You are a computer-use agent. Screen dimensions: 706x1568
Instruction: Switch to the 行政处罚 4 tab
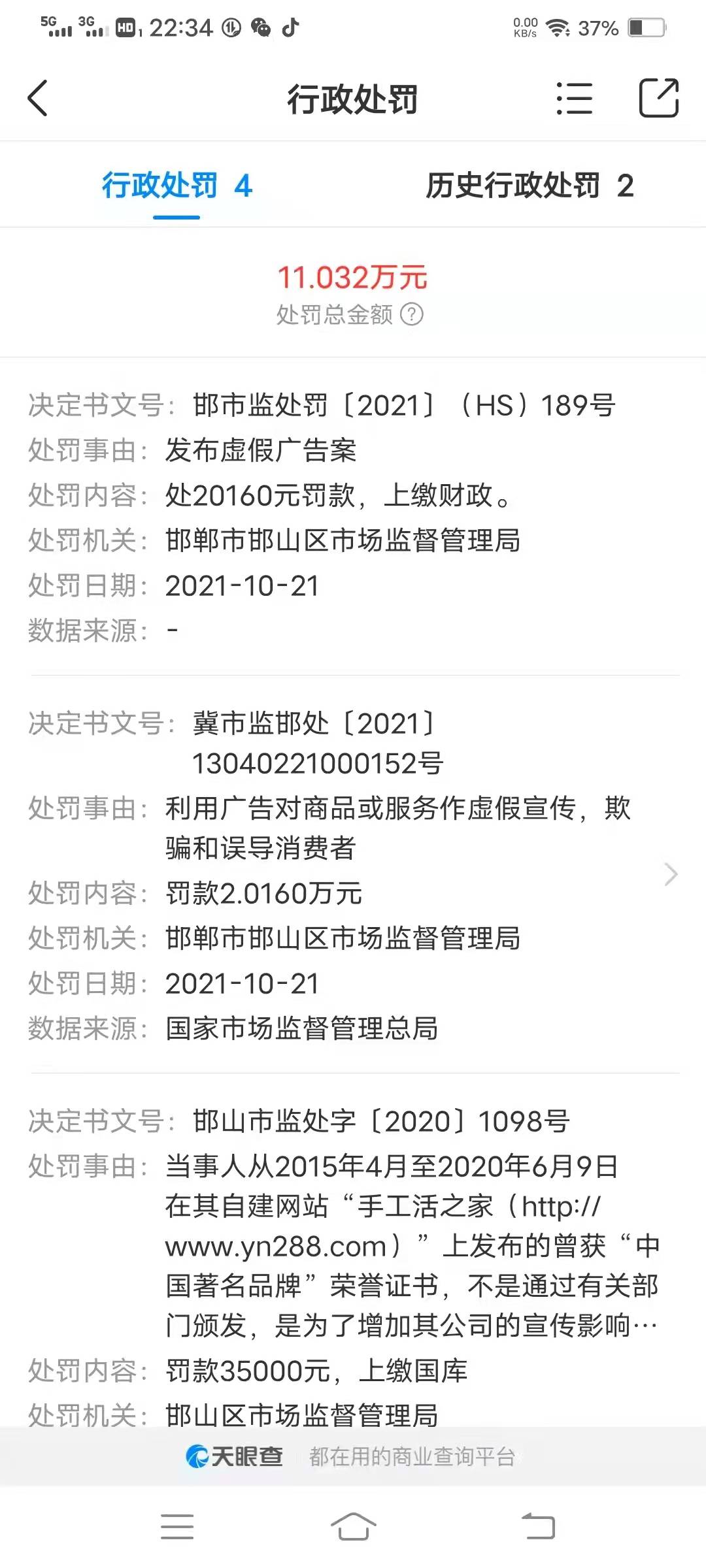coord(176,186)
